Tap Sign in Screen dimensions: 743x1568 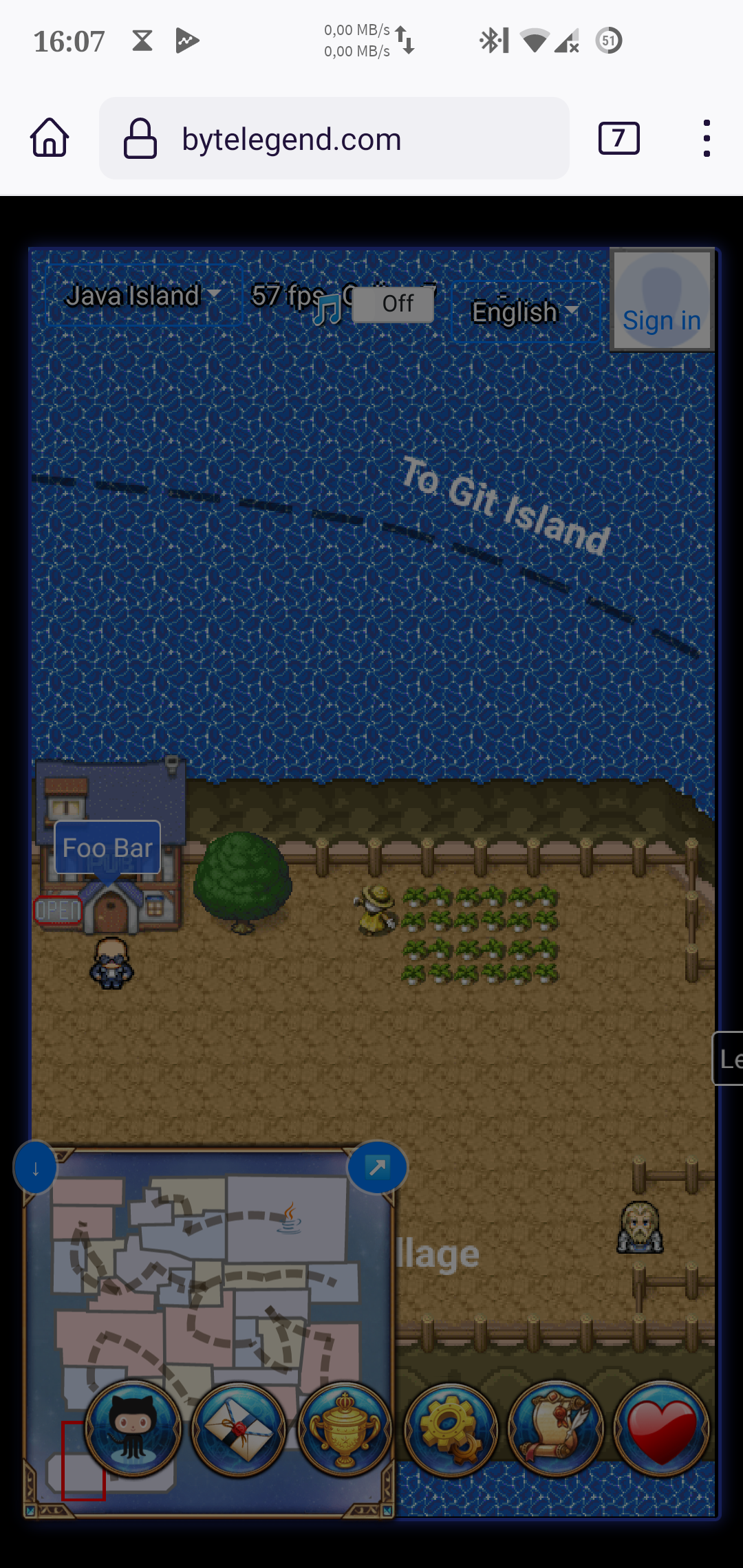pyautogui.click(x=662, y=320)
